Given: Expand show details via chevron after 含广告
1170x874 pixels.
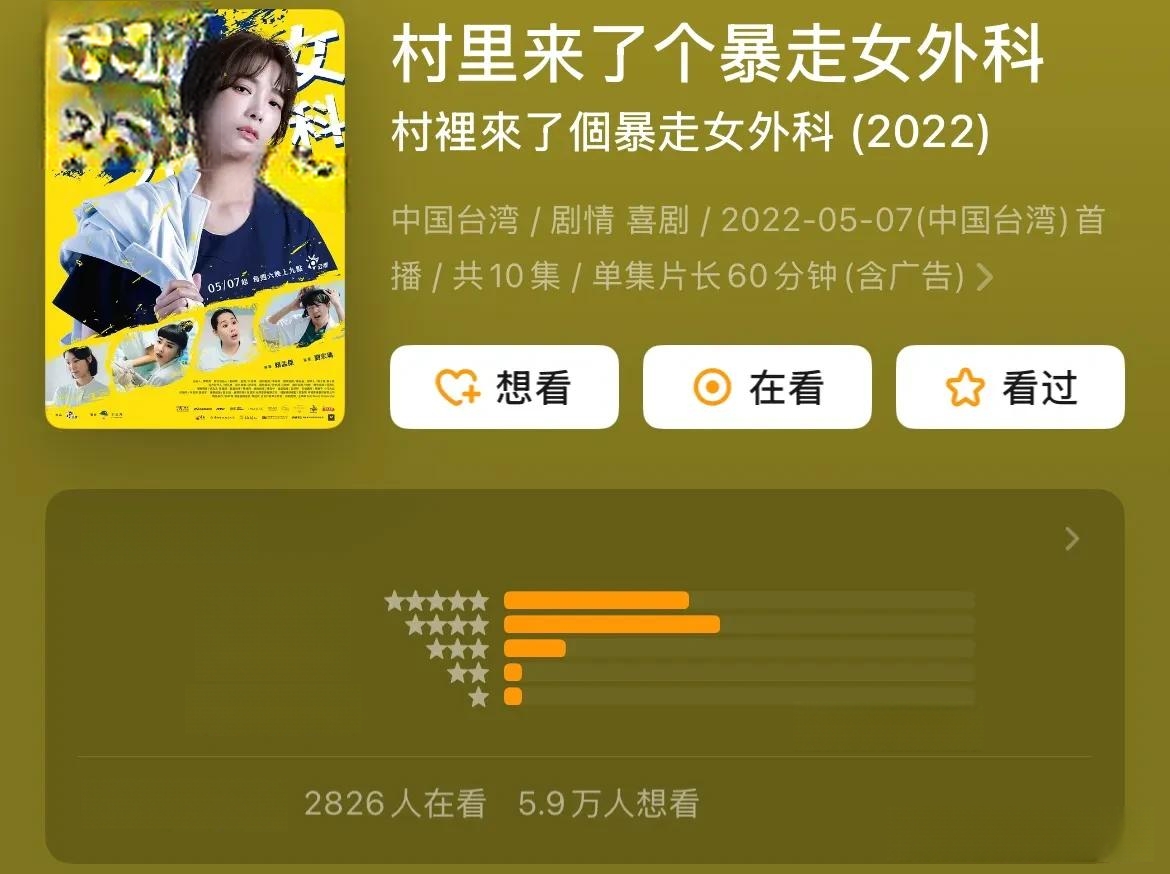Looking at the screenshot, I should click(x=985, y=277).
